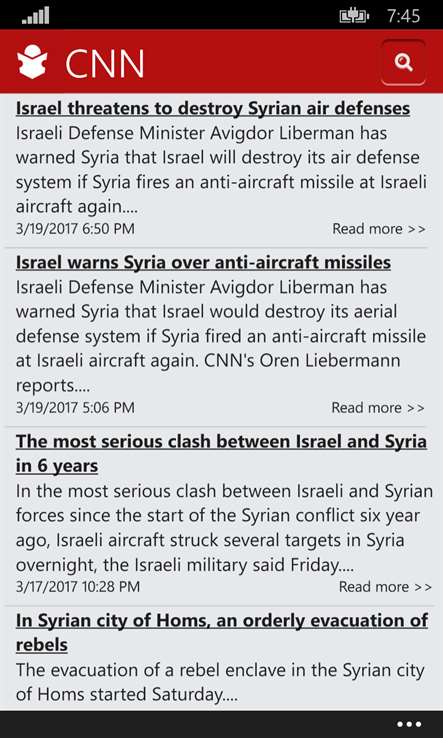
Task: Read more of the 6:50 PM story
Action: coord(379,229)
